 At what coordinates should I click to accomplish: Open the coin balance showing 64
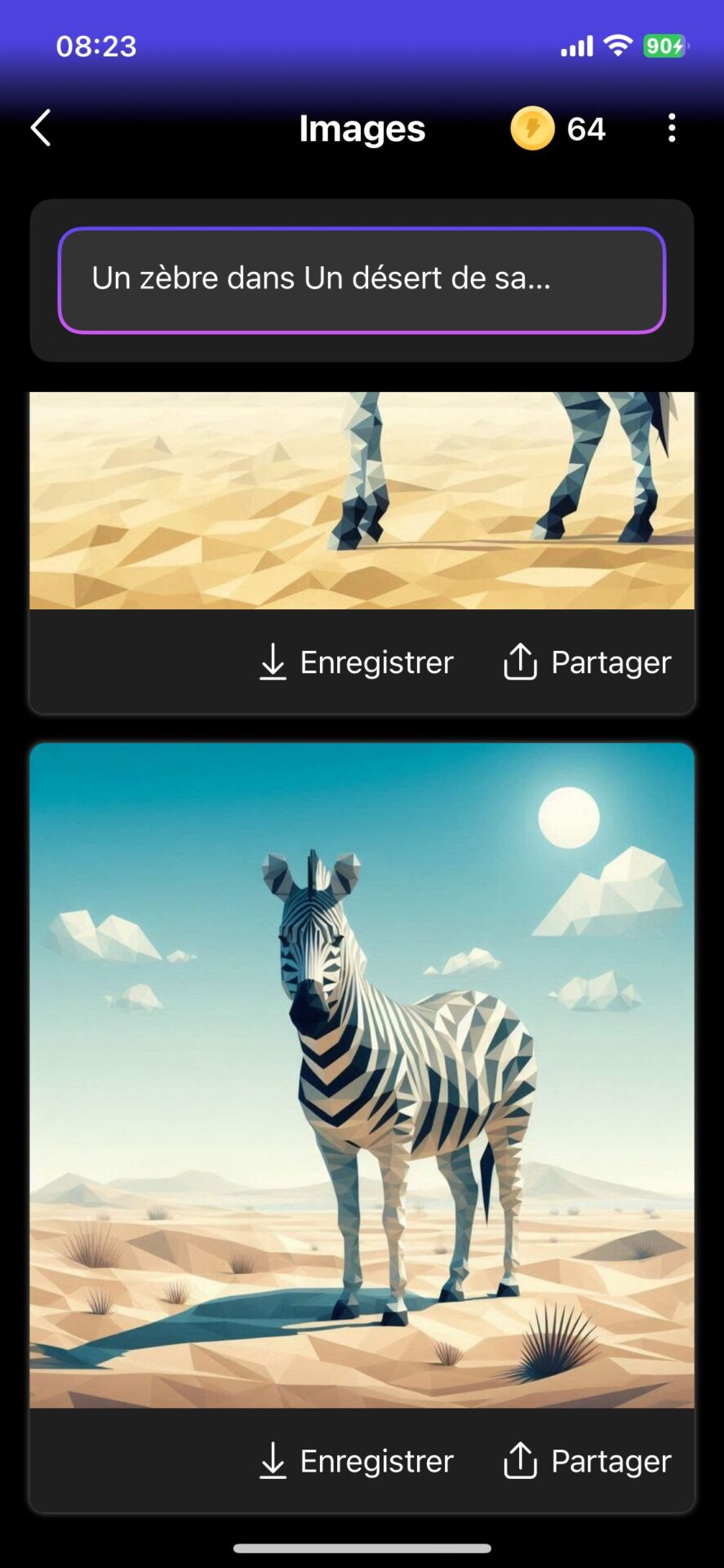[x=558, y=128]
